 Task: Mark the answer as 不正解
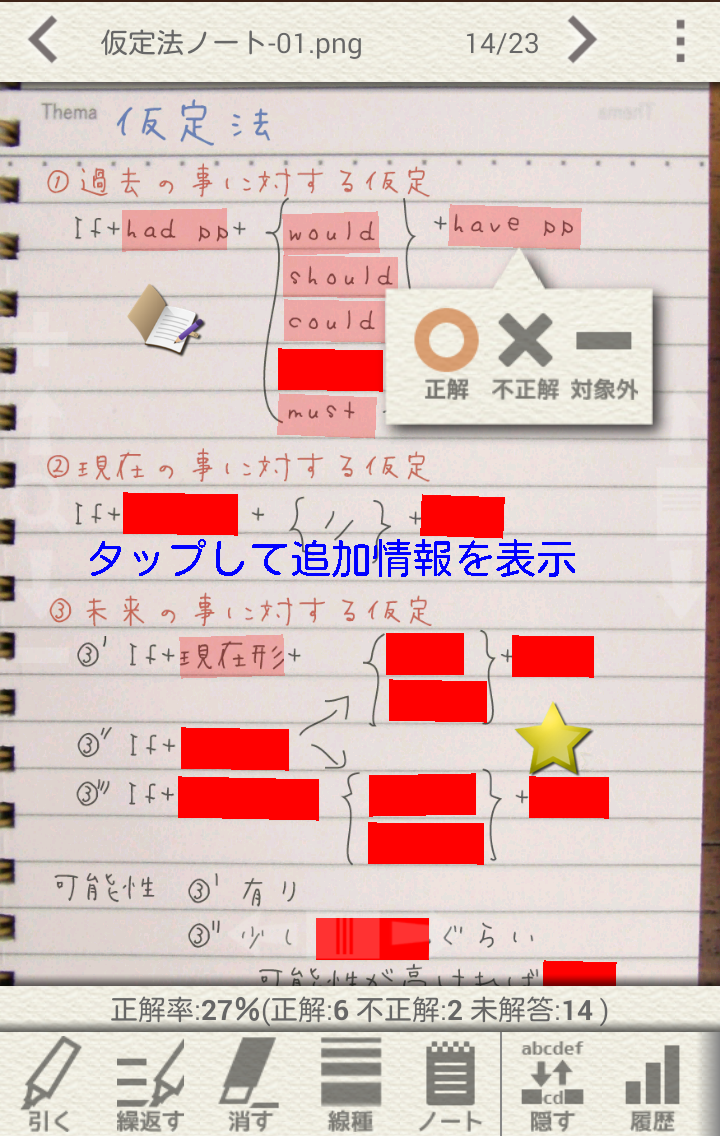pyautogui.click(x=525, y=354)
